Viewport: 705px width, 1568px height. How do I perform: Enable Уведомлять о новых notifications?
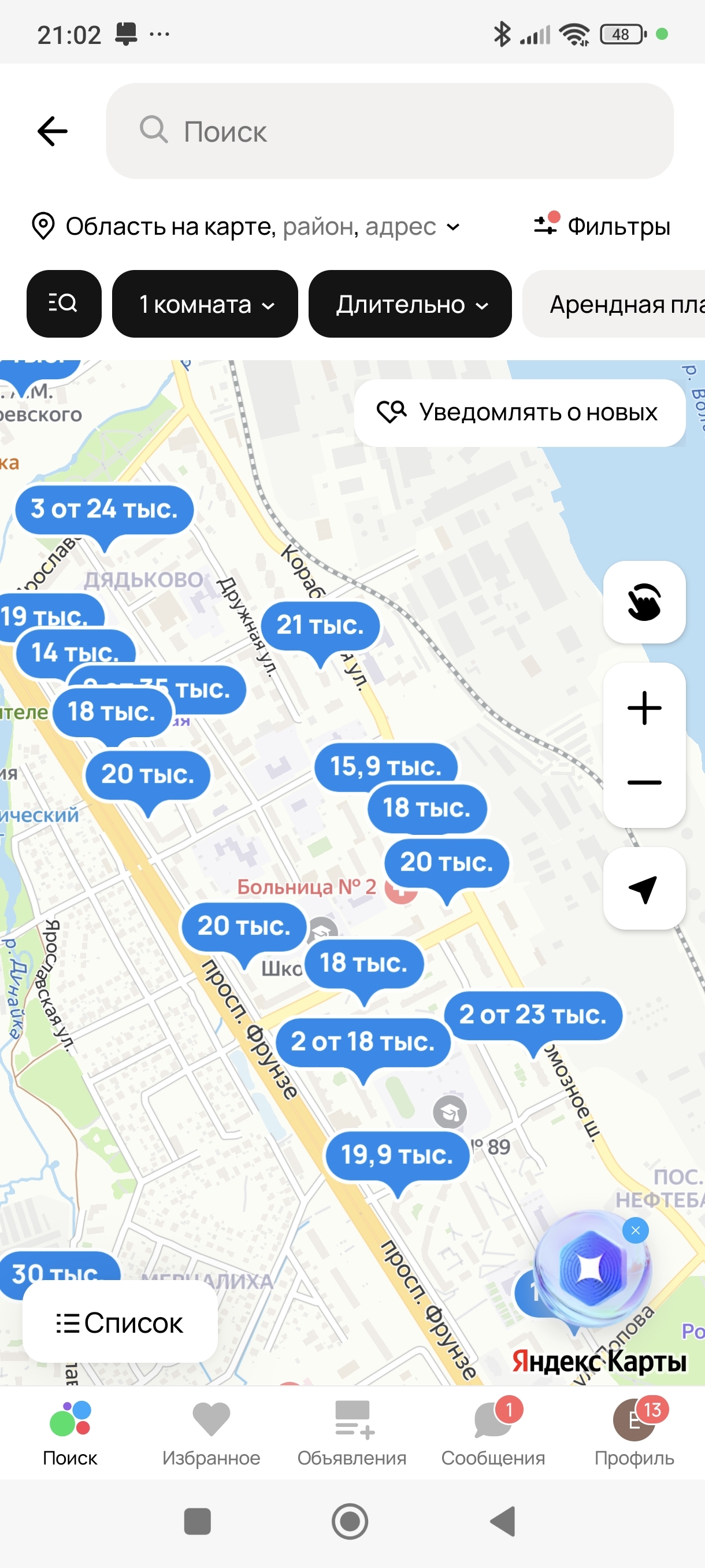point(519,413)
